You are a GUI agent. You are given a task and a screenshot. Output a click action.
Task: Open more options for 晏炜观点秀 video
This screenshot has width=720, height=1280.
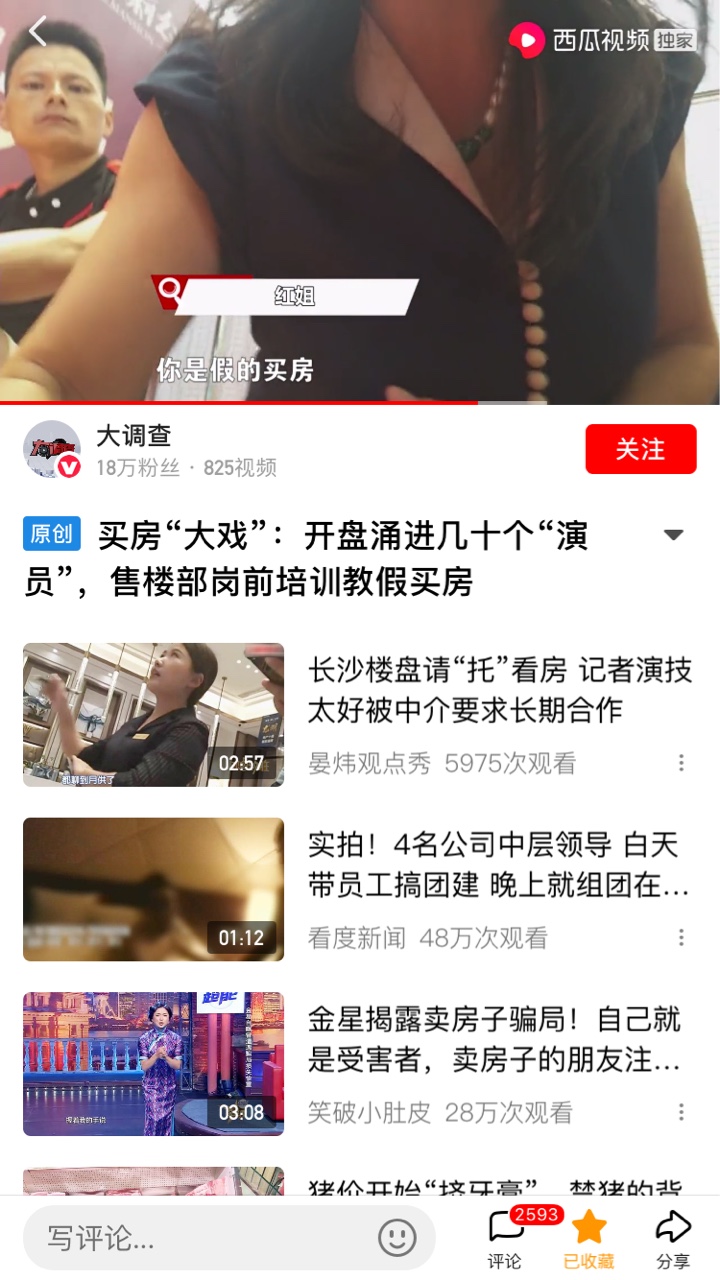681,763
